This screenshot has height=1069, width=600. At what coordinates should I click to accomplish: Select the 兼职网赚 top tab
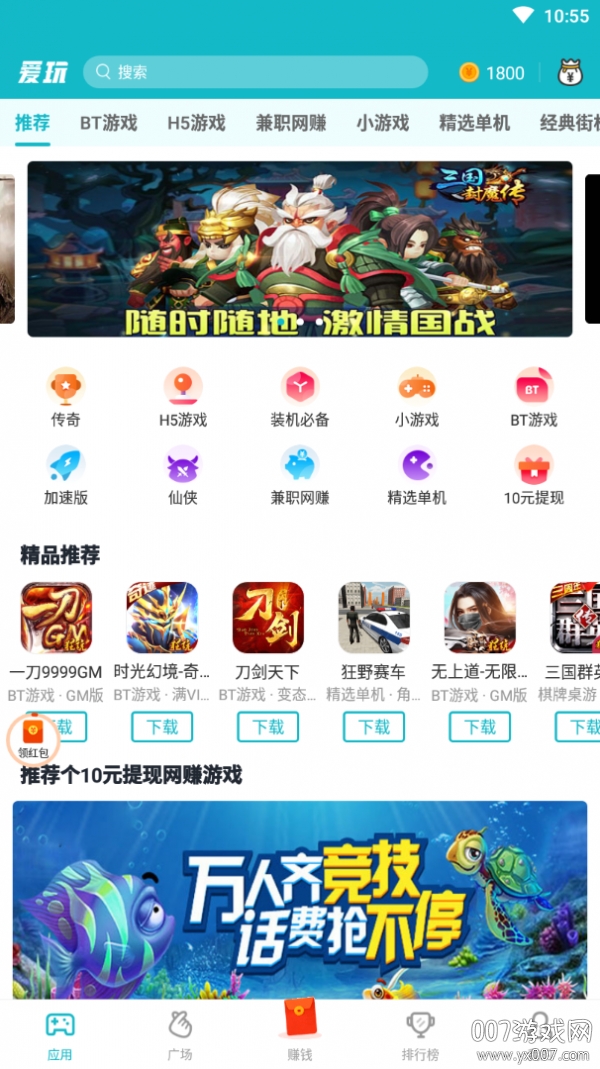click(290, 123)
